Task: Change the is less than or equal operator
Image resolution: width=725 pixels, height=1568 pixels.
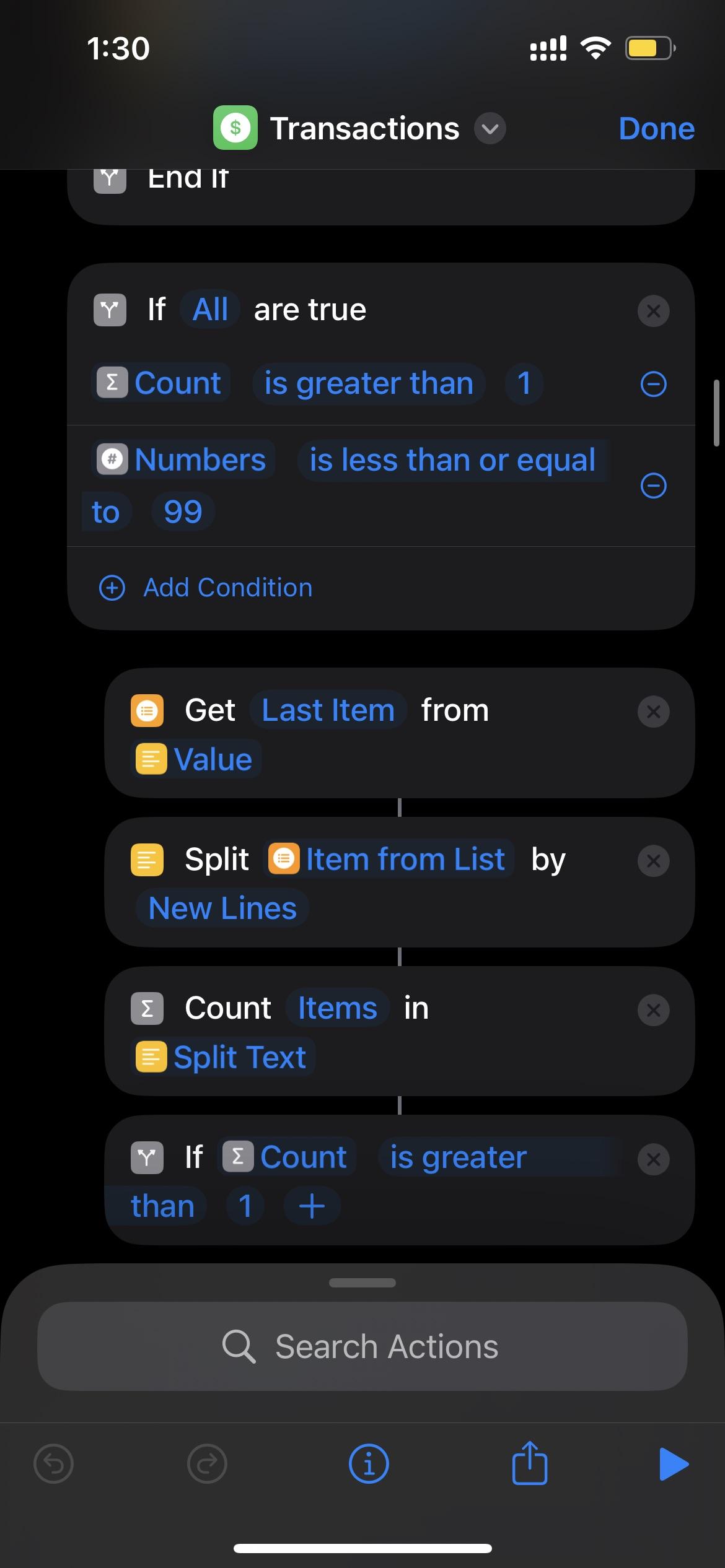Action: (452, 460)
